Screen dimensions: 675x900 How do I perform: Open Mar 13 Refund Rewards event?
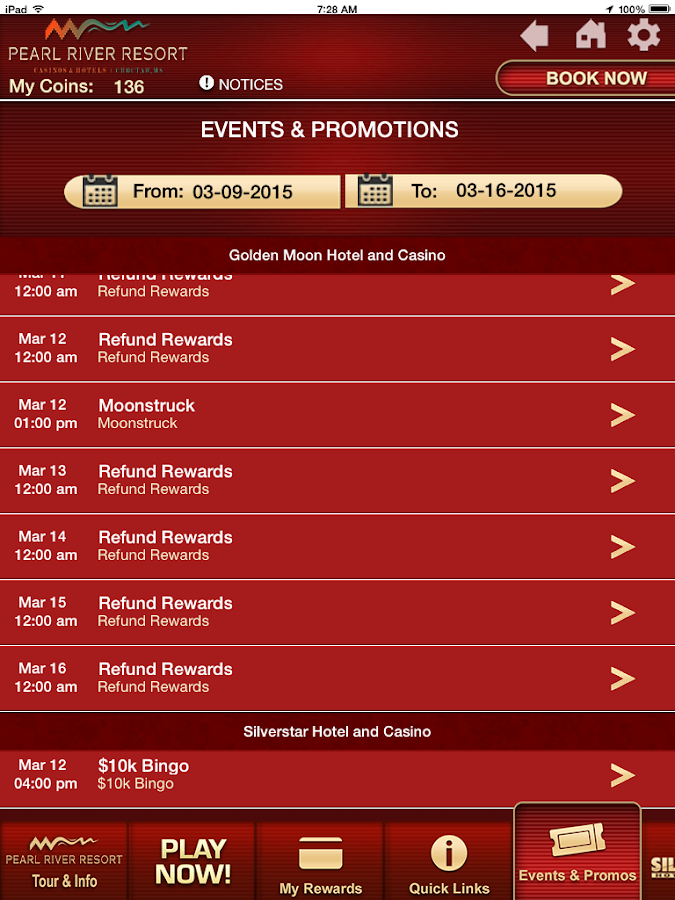click(337, 481)
